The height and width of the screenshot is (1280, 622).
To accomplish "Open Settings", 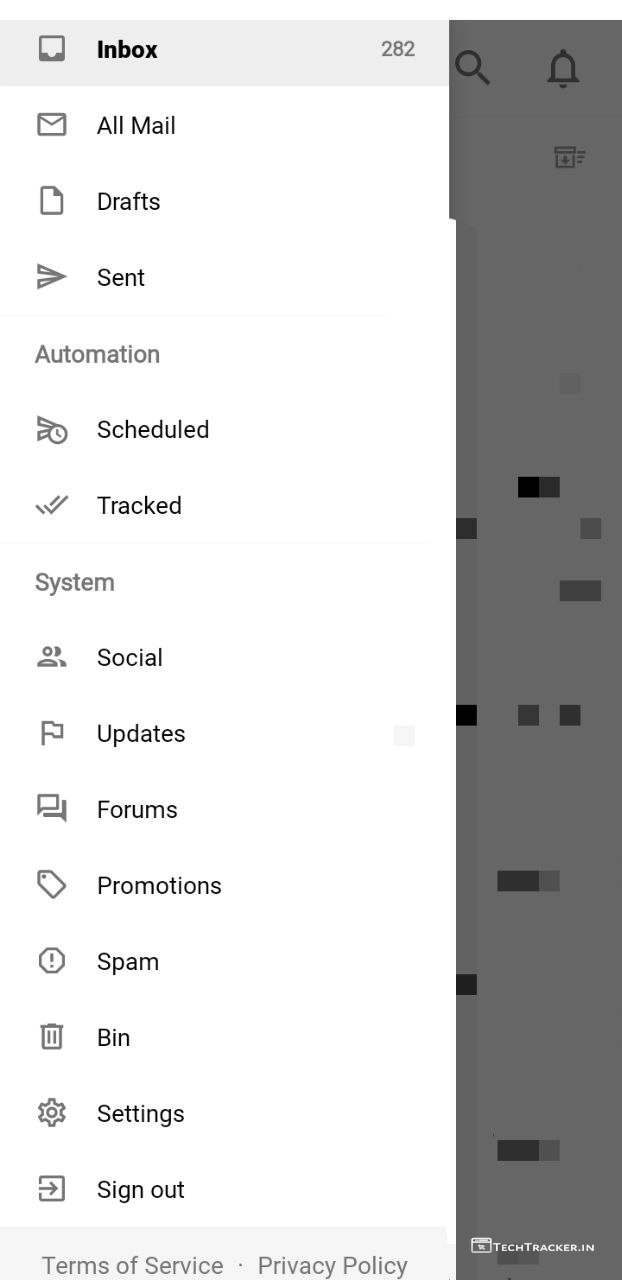I will [x=140, y=1114].
